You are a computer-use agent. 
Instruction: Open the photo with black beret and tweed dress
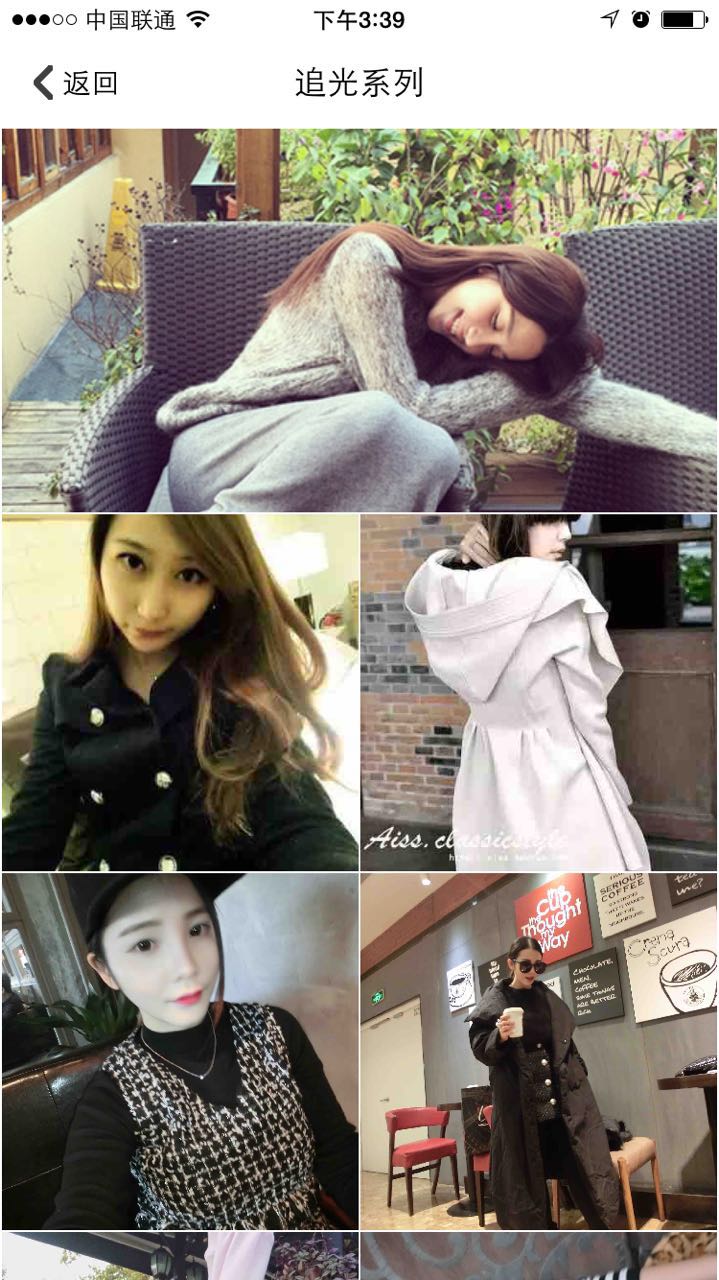pyautogui.click(x=180, y=1050)
